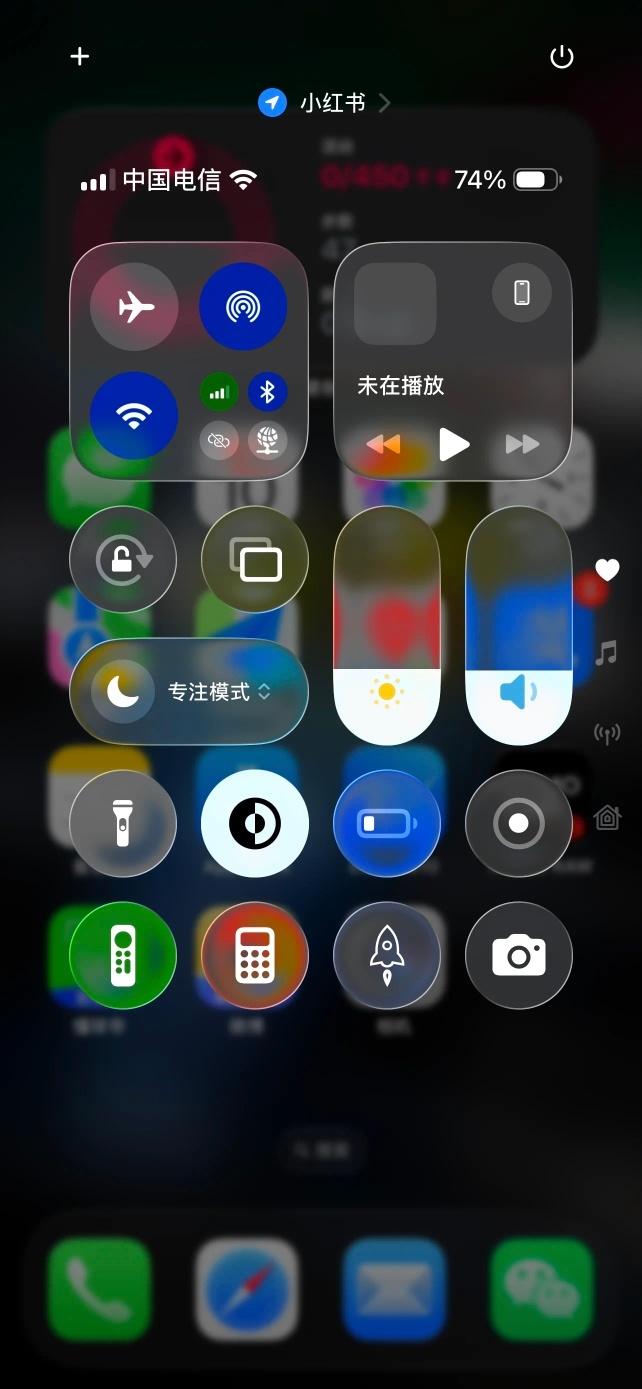Screen dimensions: 642x1389
Task: Enable low power mode
Action: 387,824
